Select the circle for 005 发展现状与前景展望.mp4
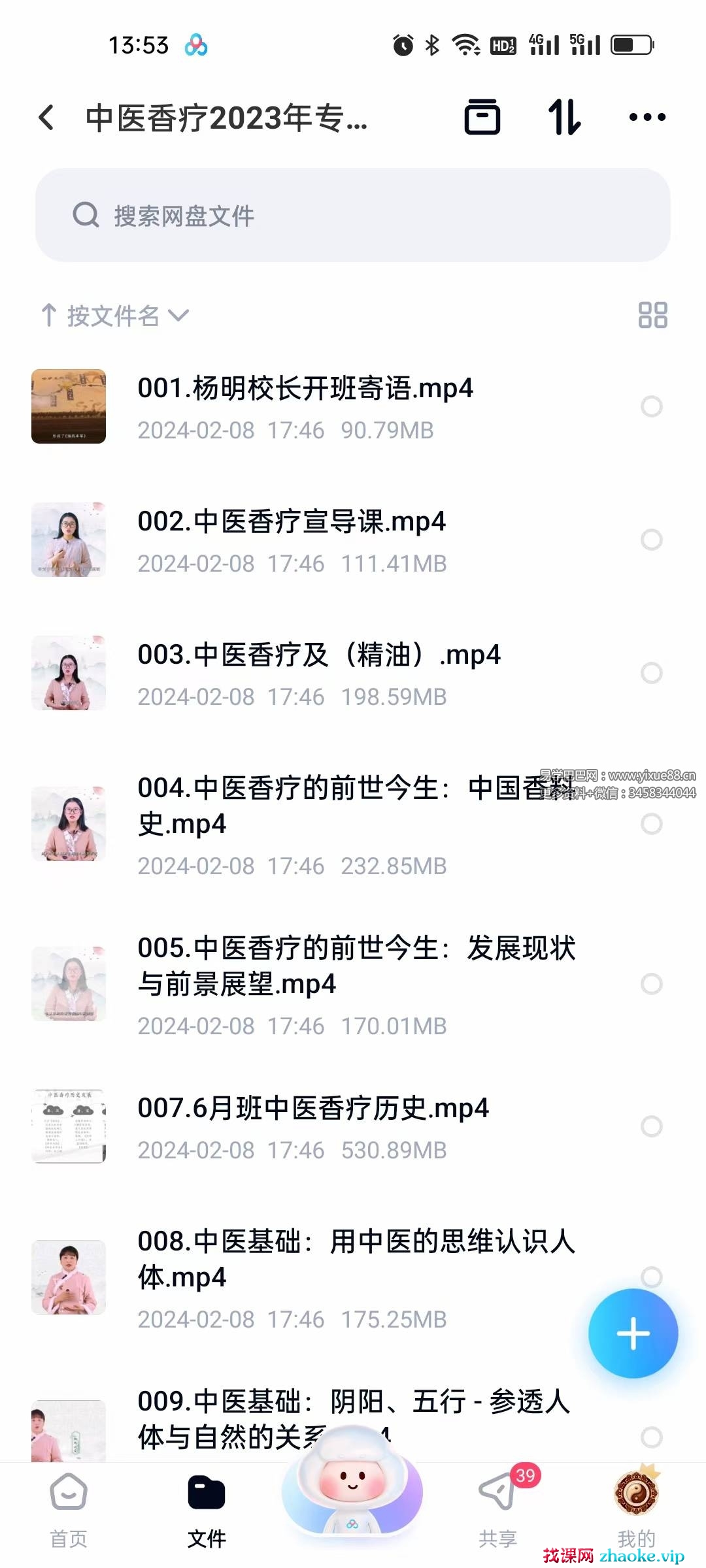The height and width of the screenshot is (1568, 706). [652, 984]
